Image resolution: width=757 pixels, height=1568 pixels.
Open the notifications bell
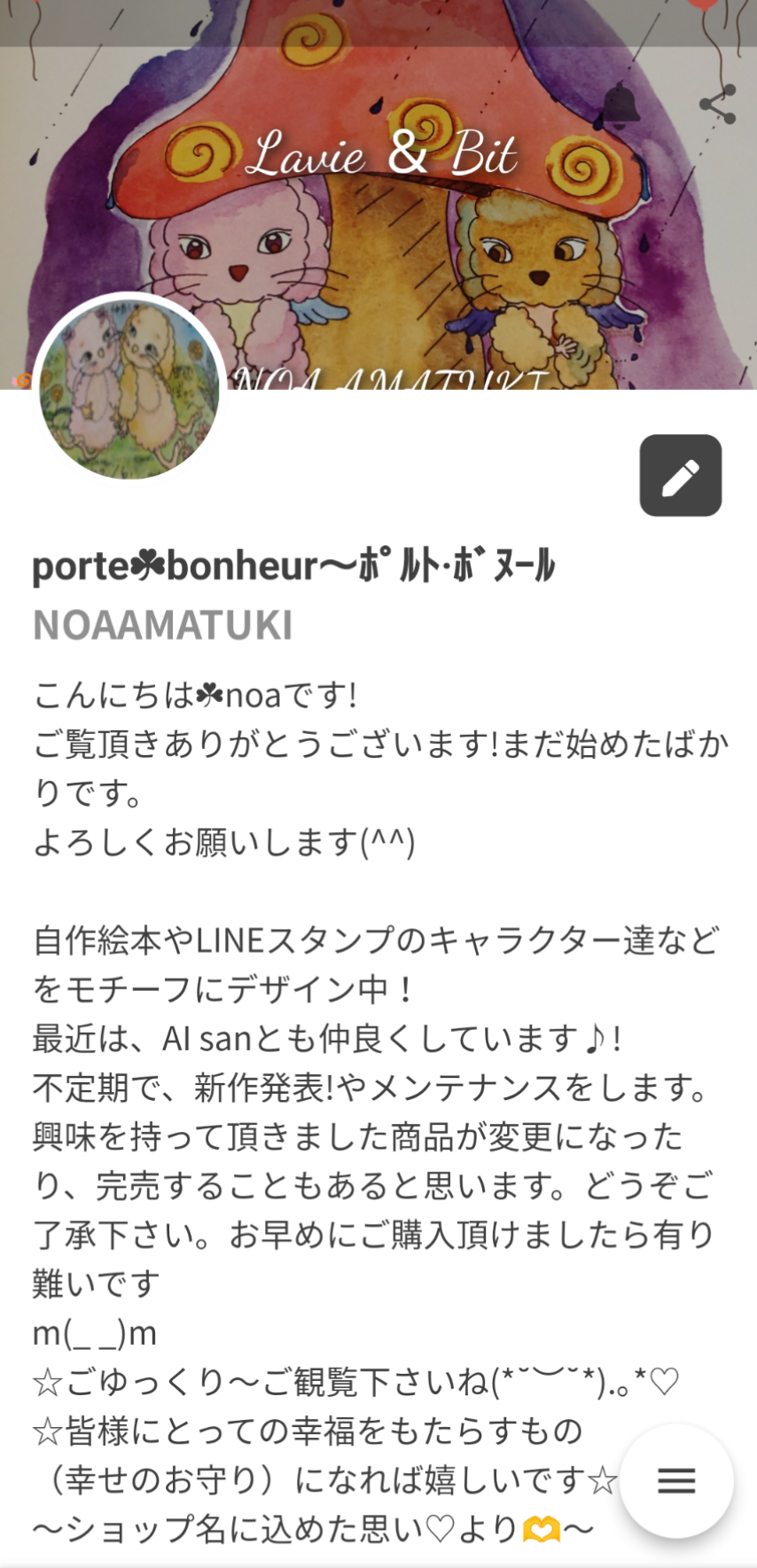621,104
